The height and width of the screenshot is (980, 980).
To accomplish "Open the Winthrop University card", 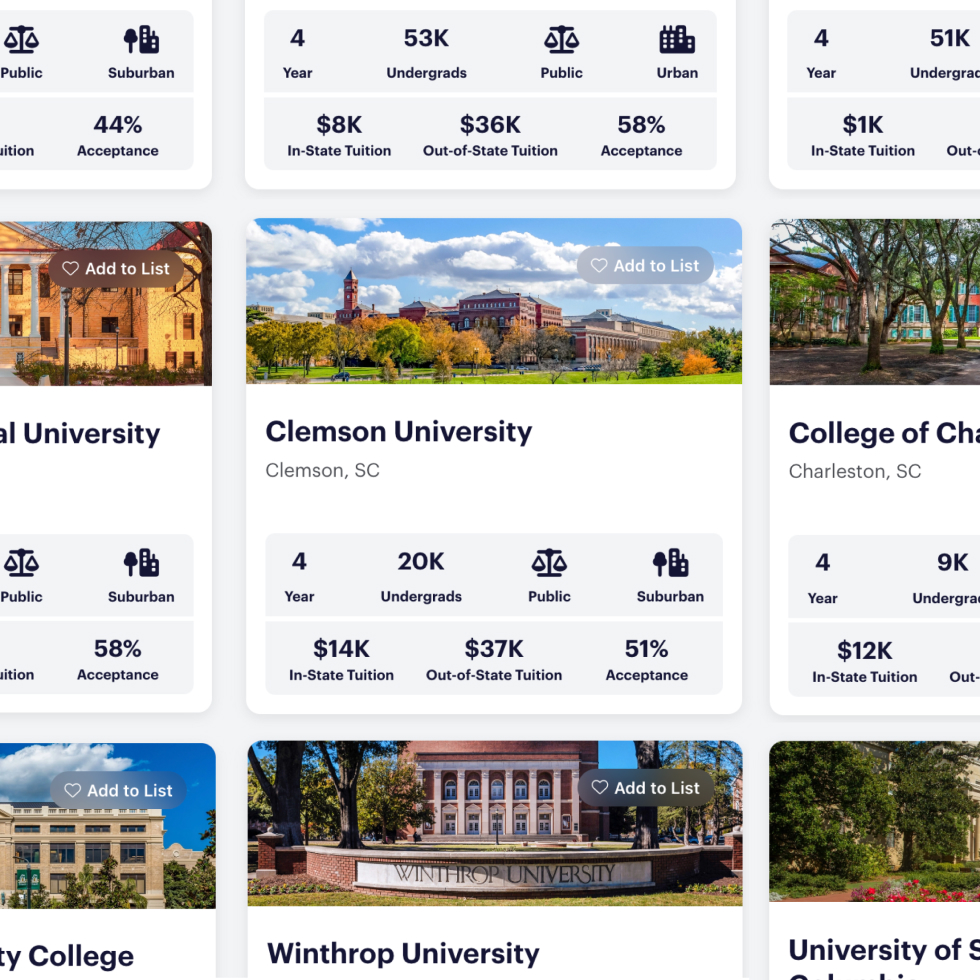I will coord(403,953).
